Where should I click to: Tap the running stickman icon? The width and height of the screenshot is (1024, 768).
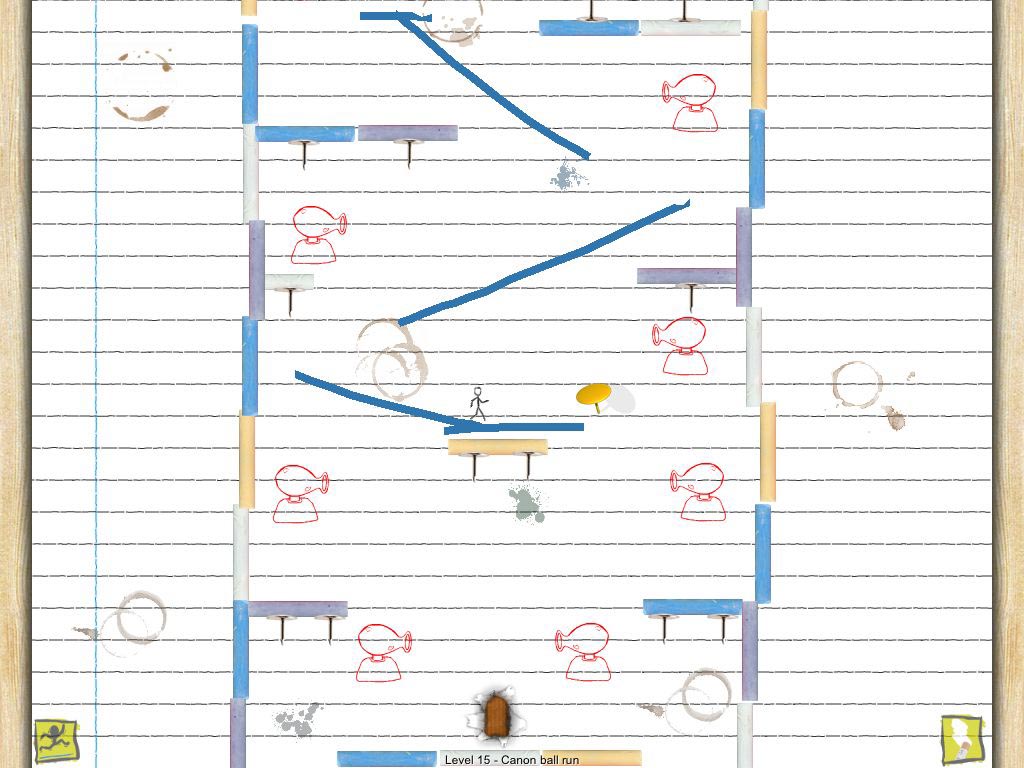56,740
